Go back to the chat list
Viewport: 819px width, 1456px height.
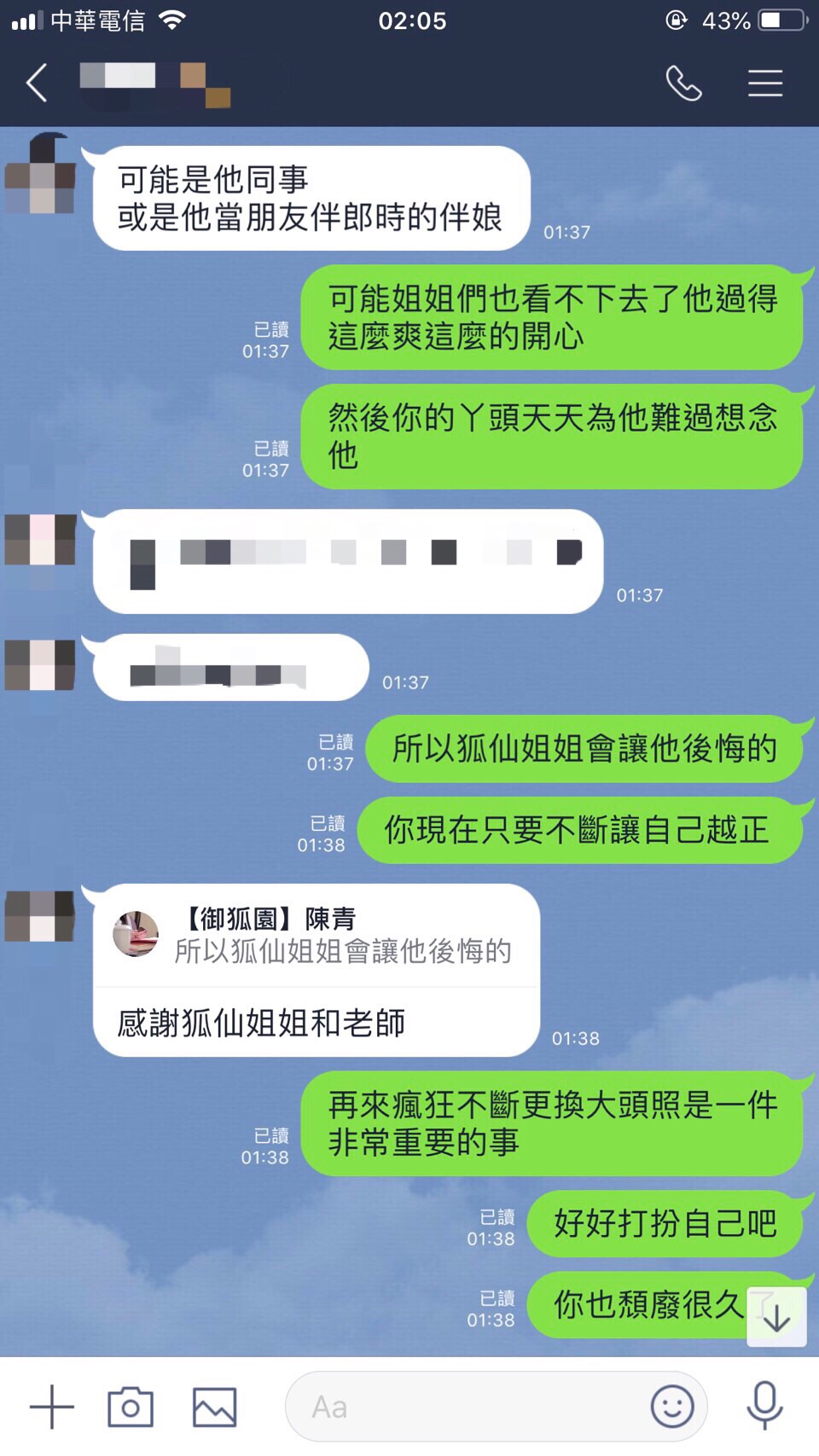(x=37, y=84)
